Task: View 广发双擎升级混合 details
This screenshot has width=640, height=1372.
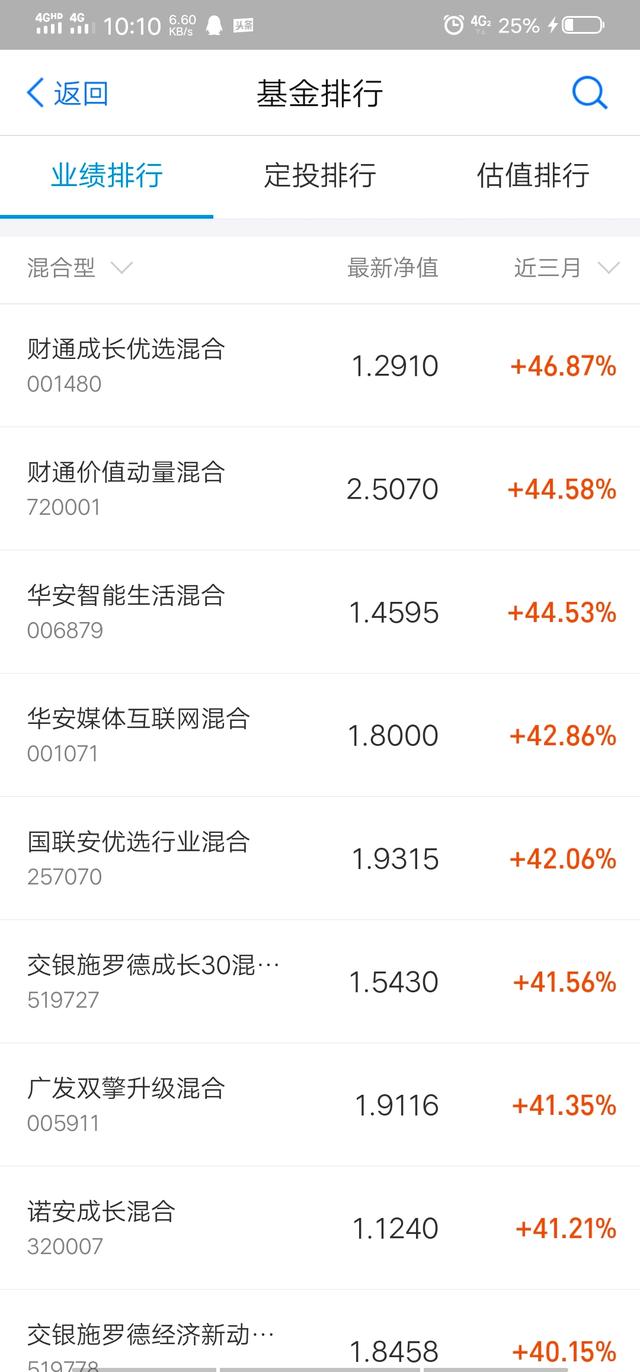Action: coord(320,1105)
